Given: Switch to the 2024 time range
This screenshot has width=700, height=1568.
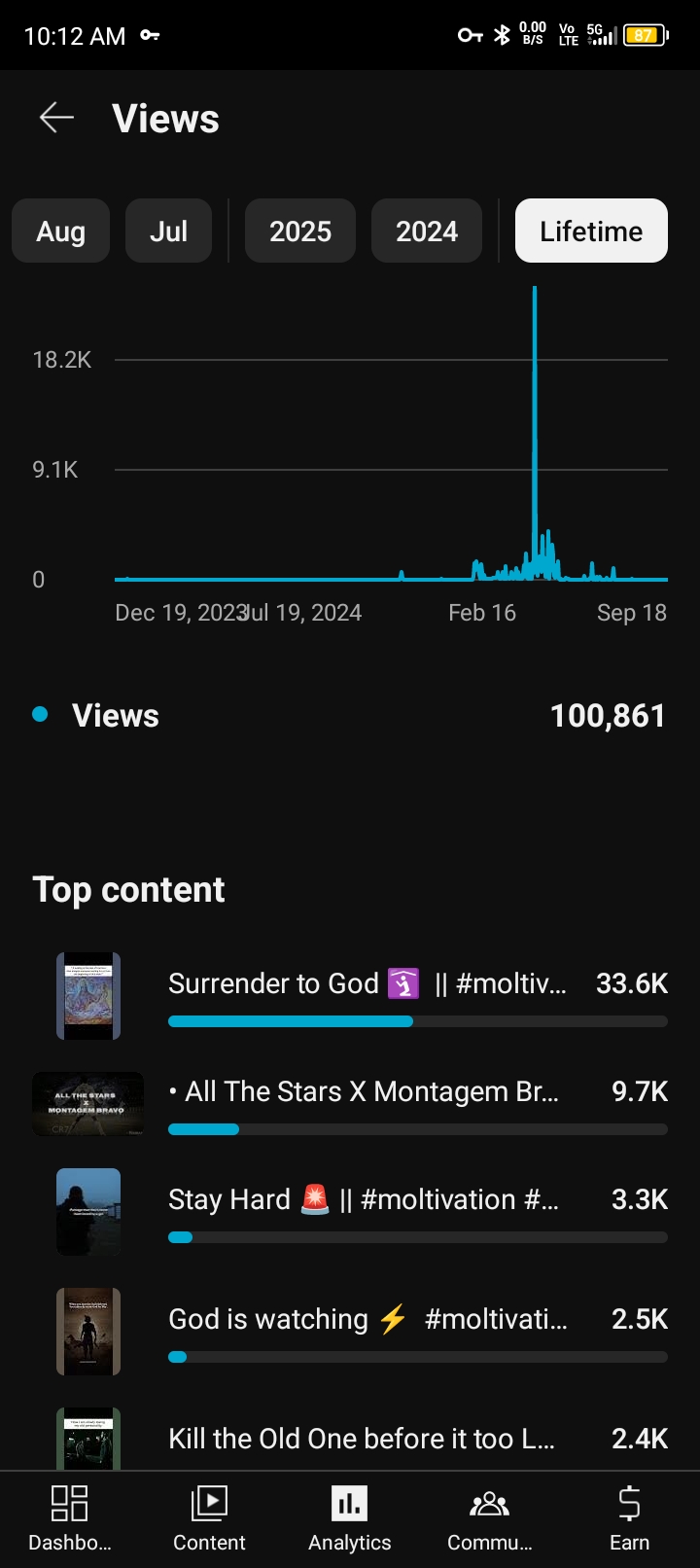Looking at the screenshot, I should (x=426, y=231).
